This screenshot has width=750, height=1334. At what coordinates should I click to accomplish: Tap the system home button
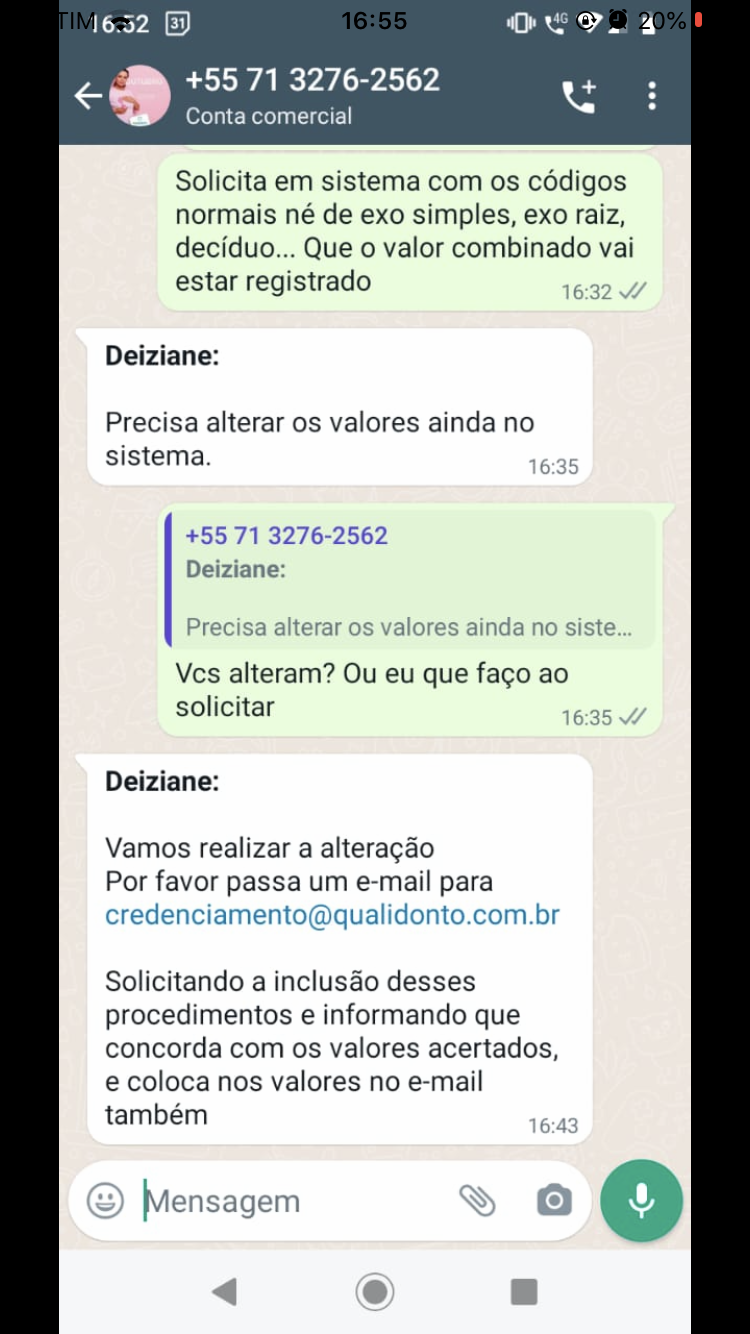coord(375,1292)
